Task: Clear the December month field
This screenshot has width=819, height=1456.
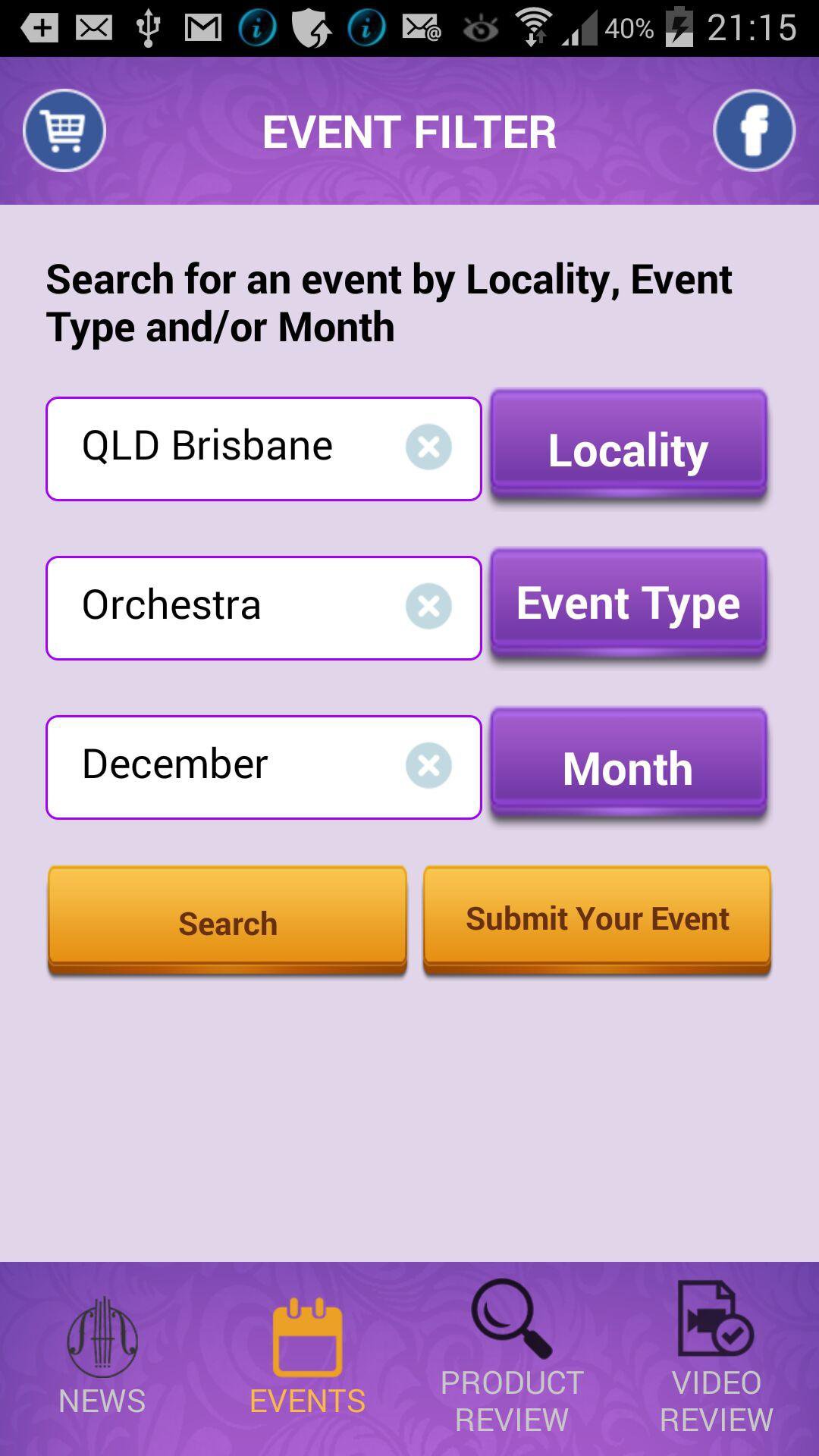Action: [429, 766]
